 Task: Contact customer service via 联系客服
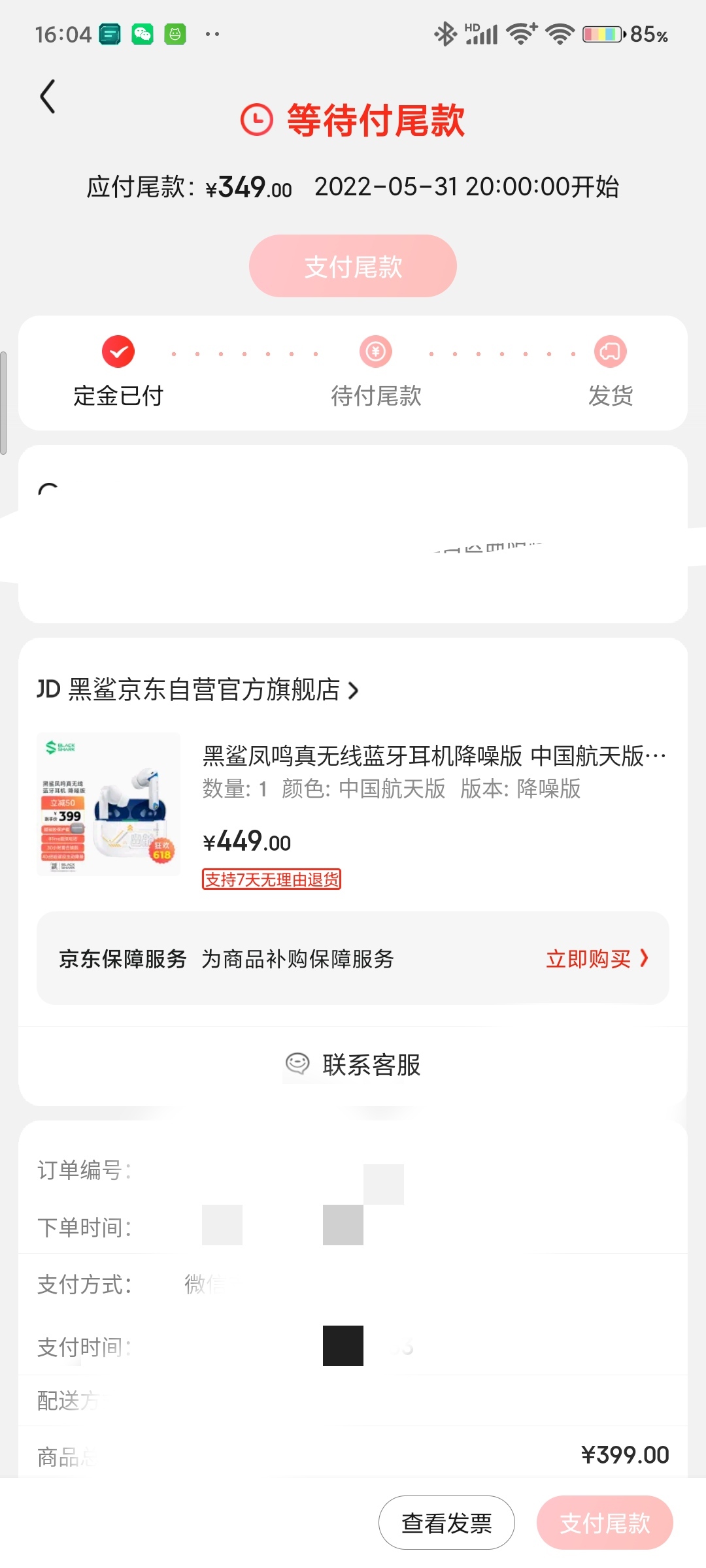point(354,1065)
